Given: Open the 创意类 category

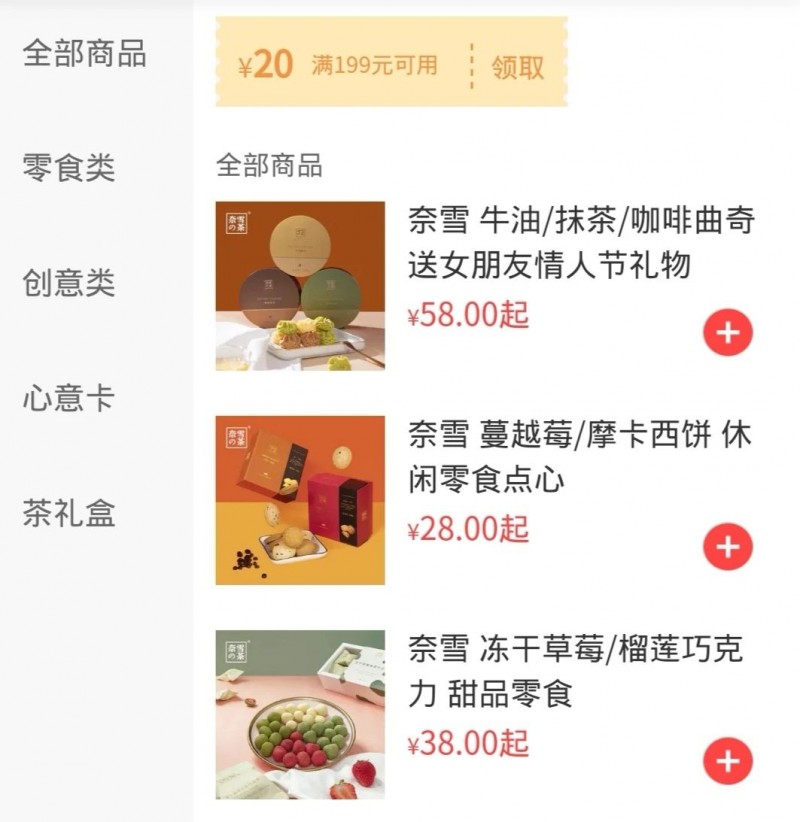Looking at the screenshot, I should click(x=68, y=283).
